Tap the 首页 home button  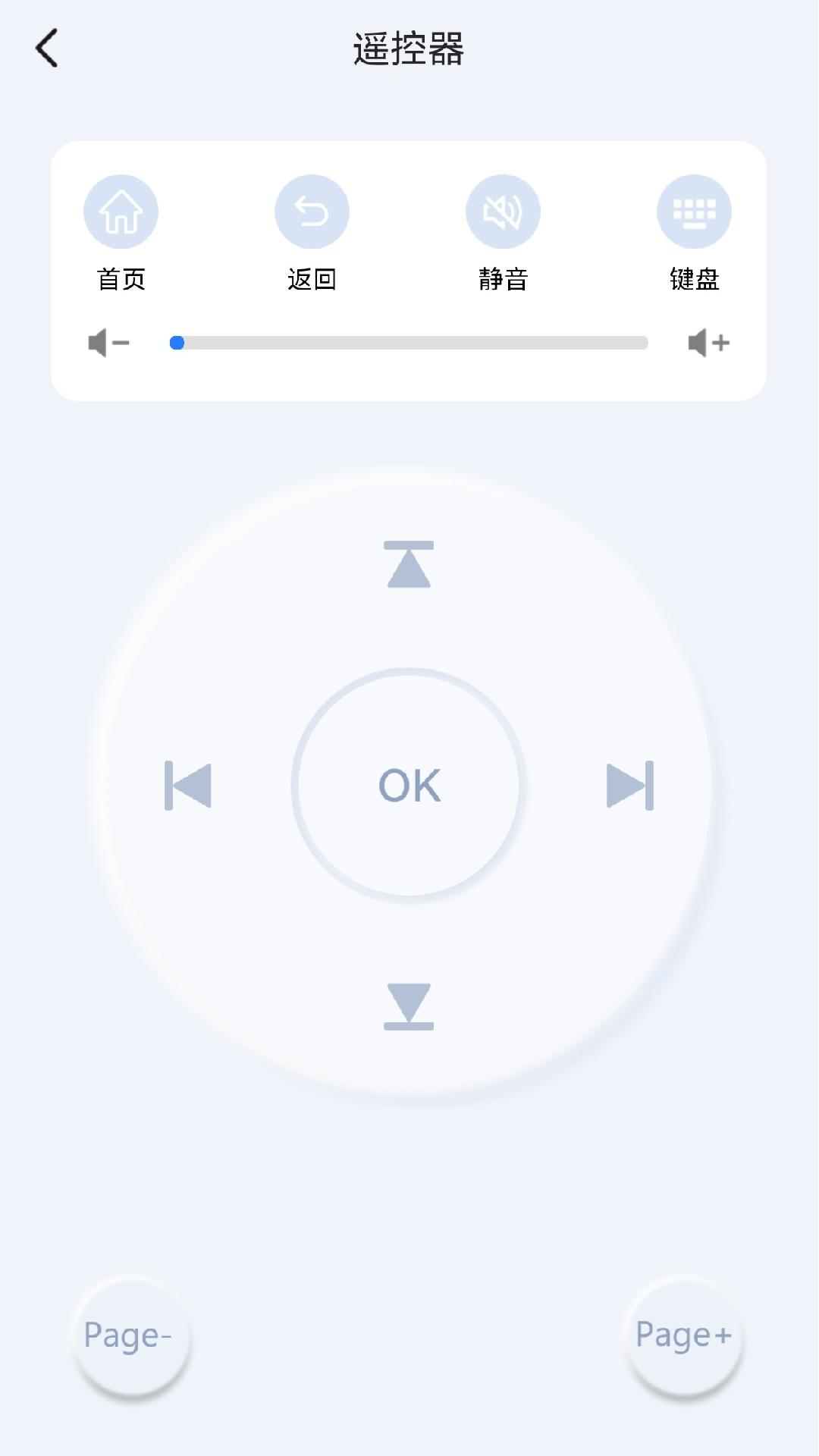pos(121,212)
